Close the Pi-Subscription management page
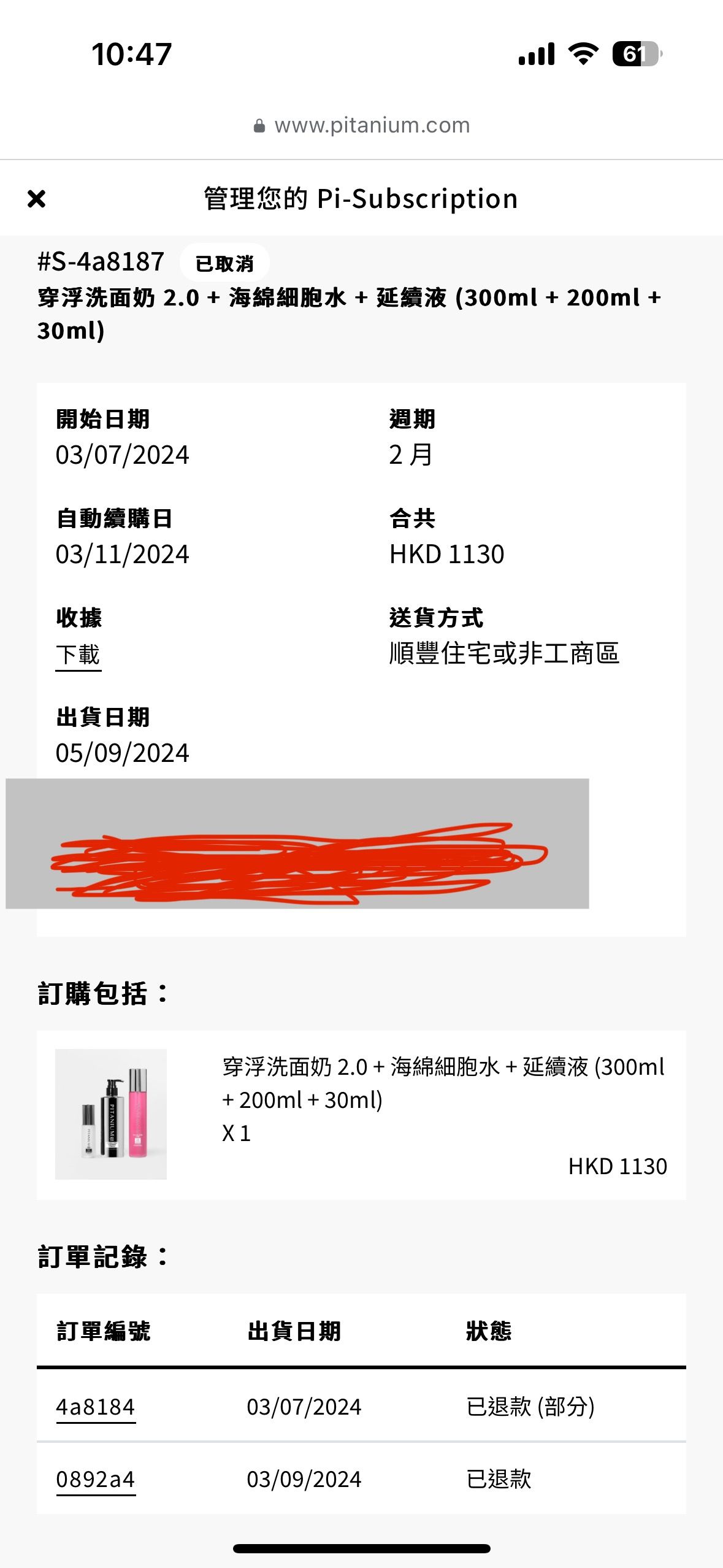723x1568 pixels. tap(37, 199)
